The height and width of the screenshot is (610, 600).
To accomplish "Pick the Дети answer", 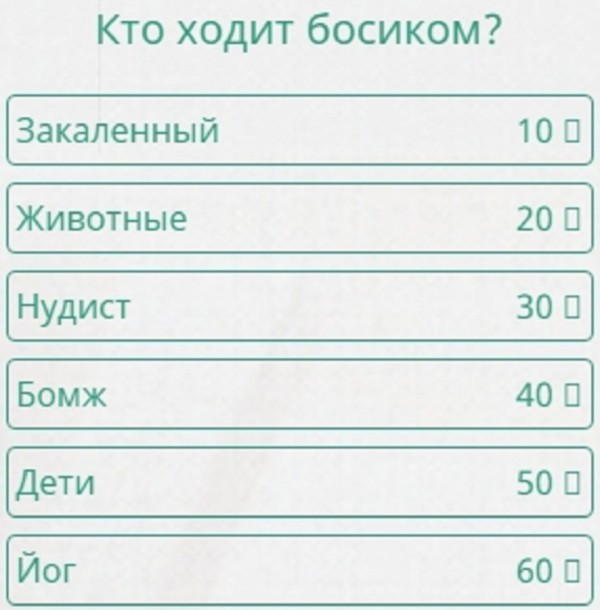I will [x=300, y=482].
